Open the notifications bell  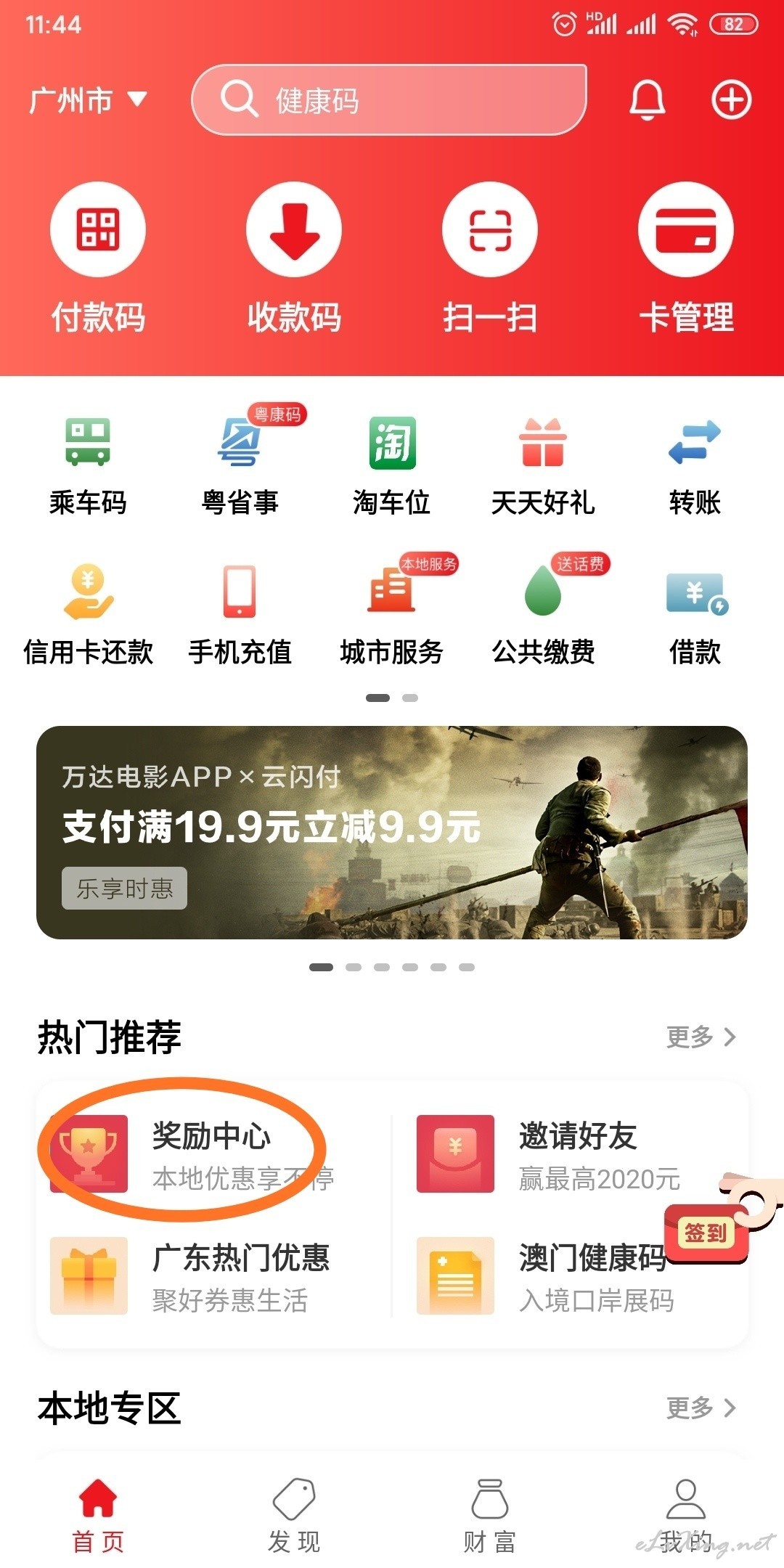[x=647, y=100]
